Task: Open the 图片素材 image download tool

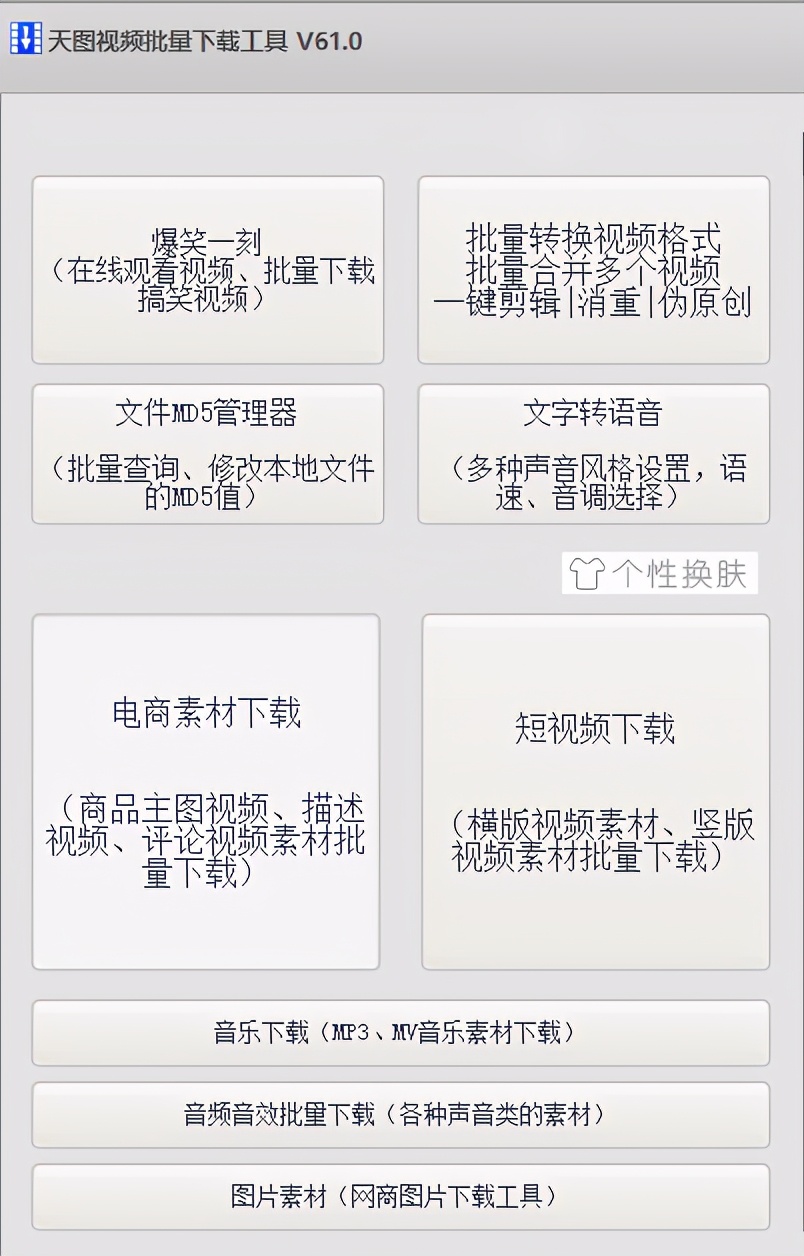Action: click(402, 1196)
